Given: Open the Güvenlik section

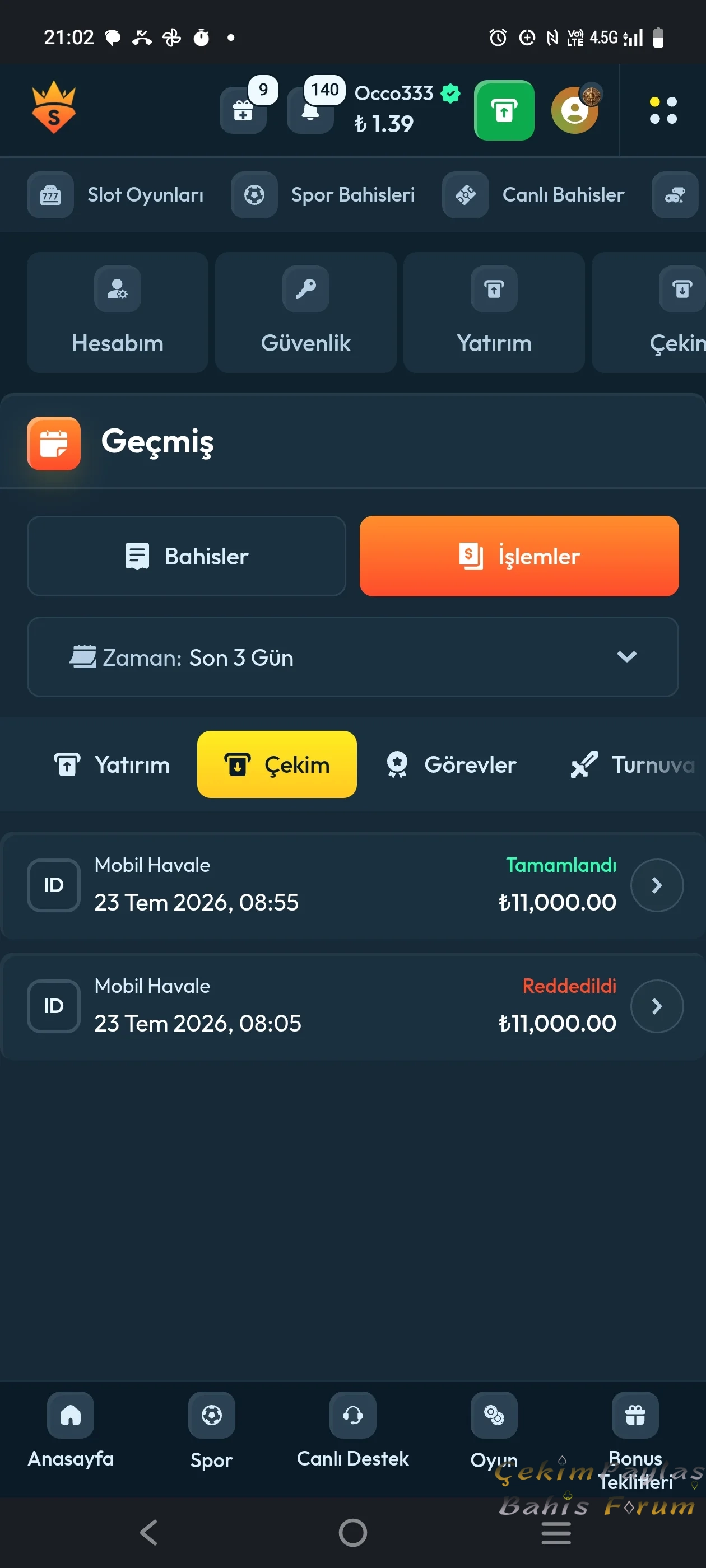Looking at the screenshot, I should [x=306, y=312].
